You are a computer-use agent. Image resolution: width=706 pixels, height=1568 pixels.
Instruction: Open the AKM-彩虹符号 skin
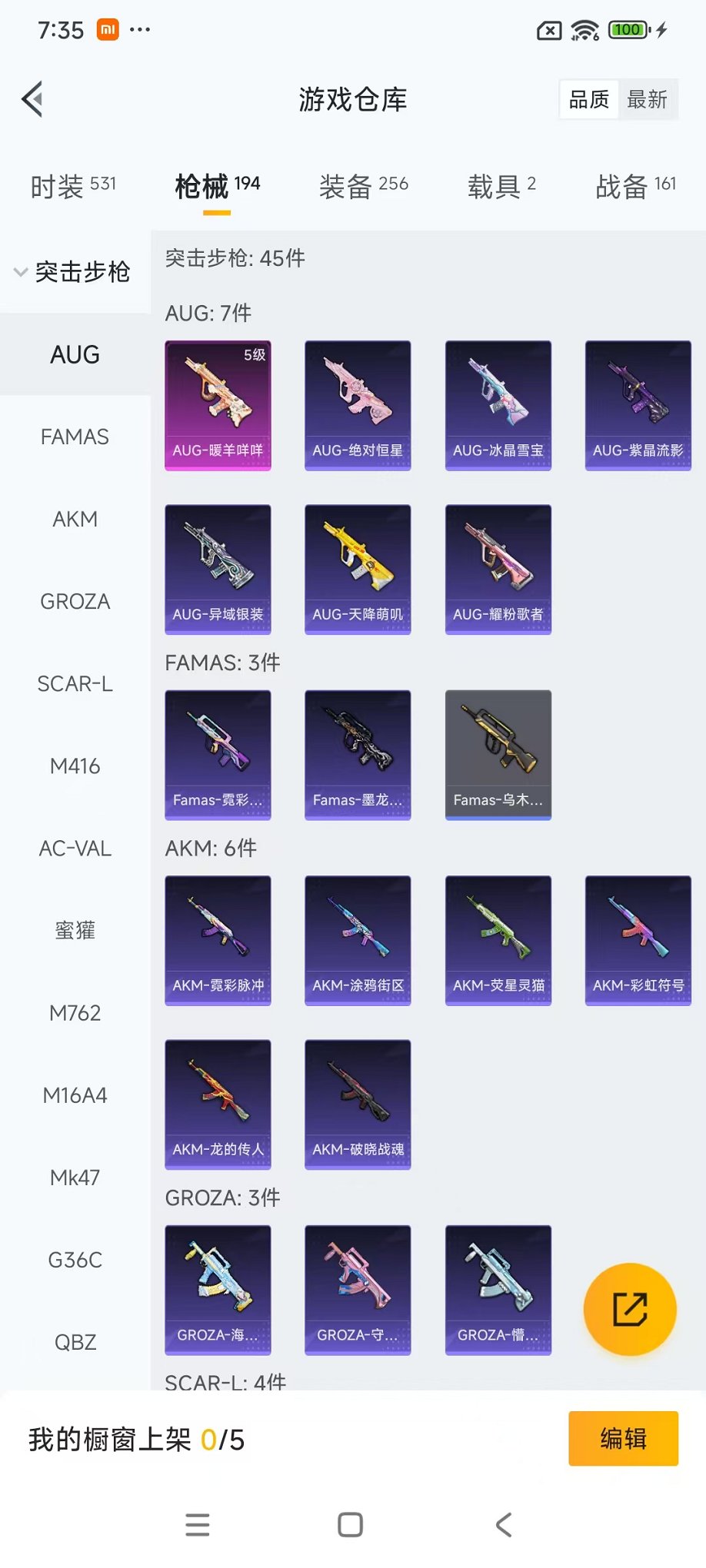[x=638, y=940]
